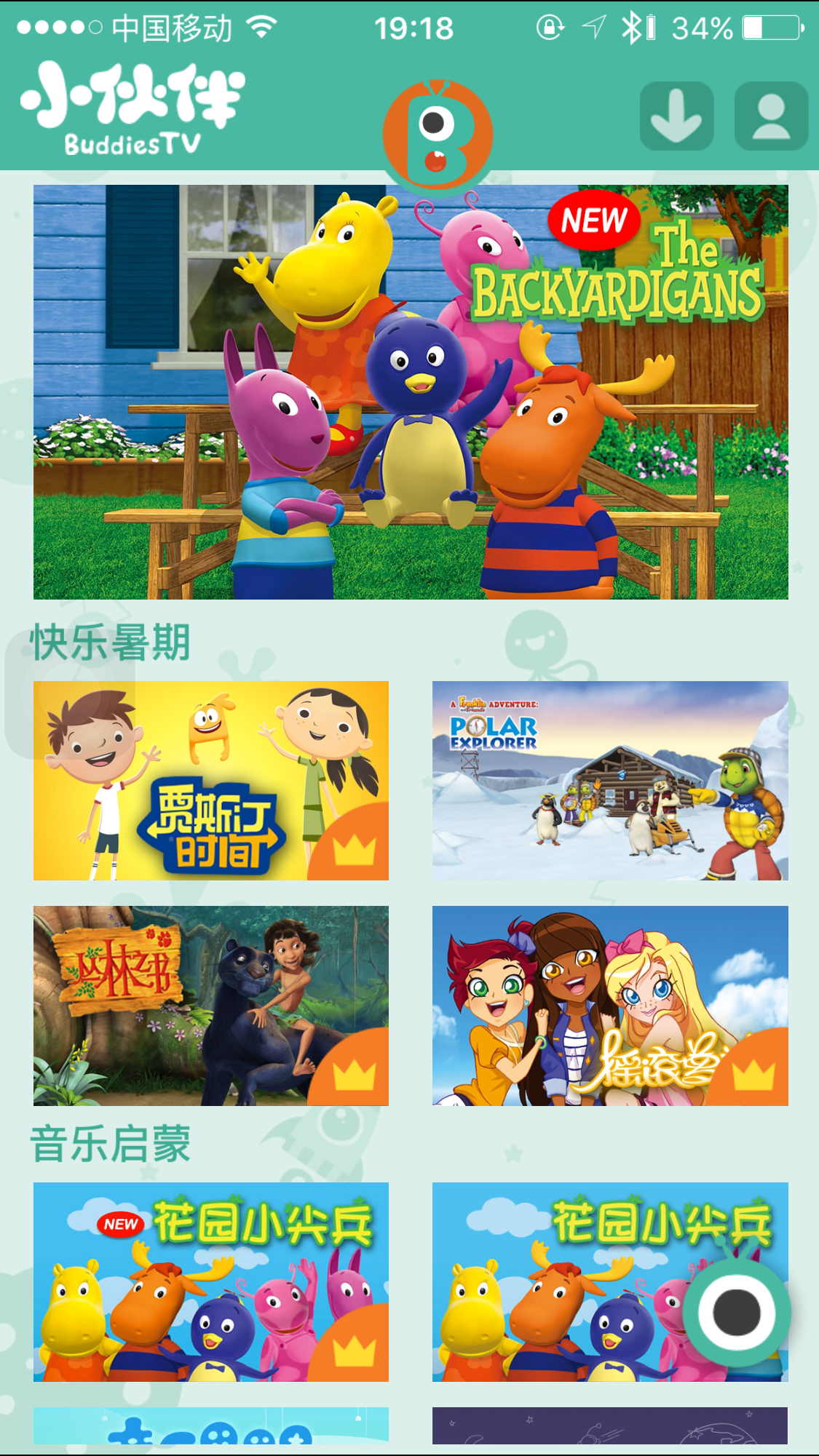Open the 贾斯汀时间 show card
Screen dimensions: 819x1456
[211, 781]
